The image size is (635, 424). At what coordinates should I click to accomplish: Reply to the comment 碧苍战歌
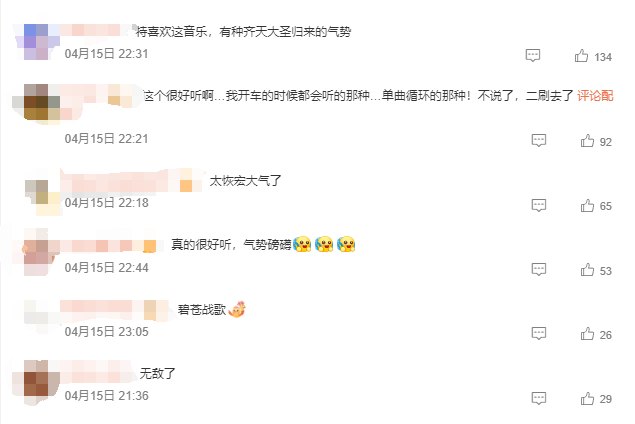539,334
